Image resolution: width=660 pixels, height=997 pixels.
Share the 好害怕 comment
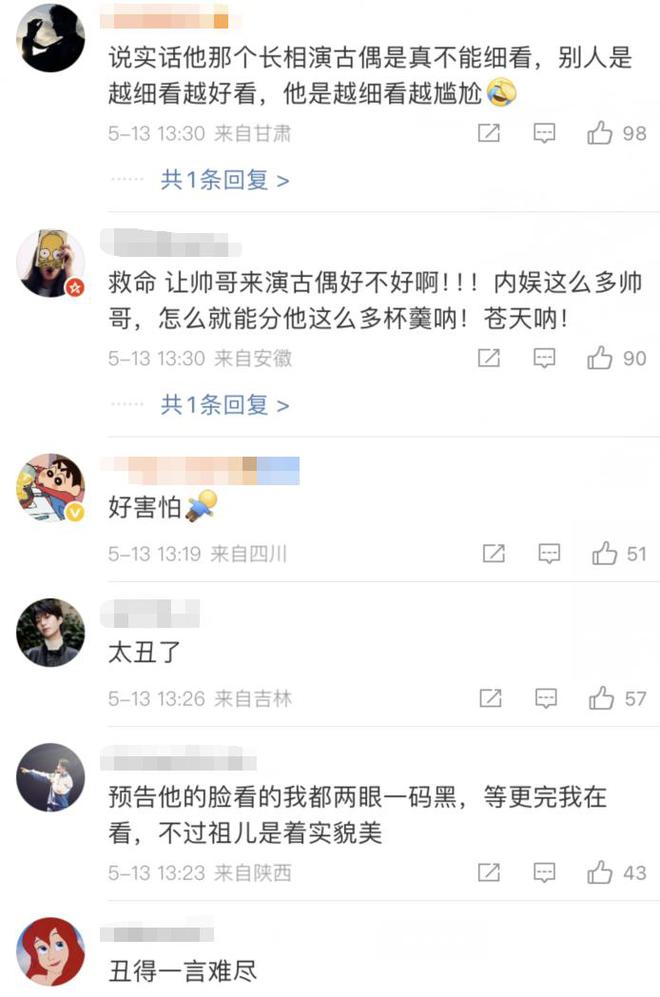(x=493, y=553)
